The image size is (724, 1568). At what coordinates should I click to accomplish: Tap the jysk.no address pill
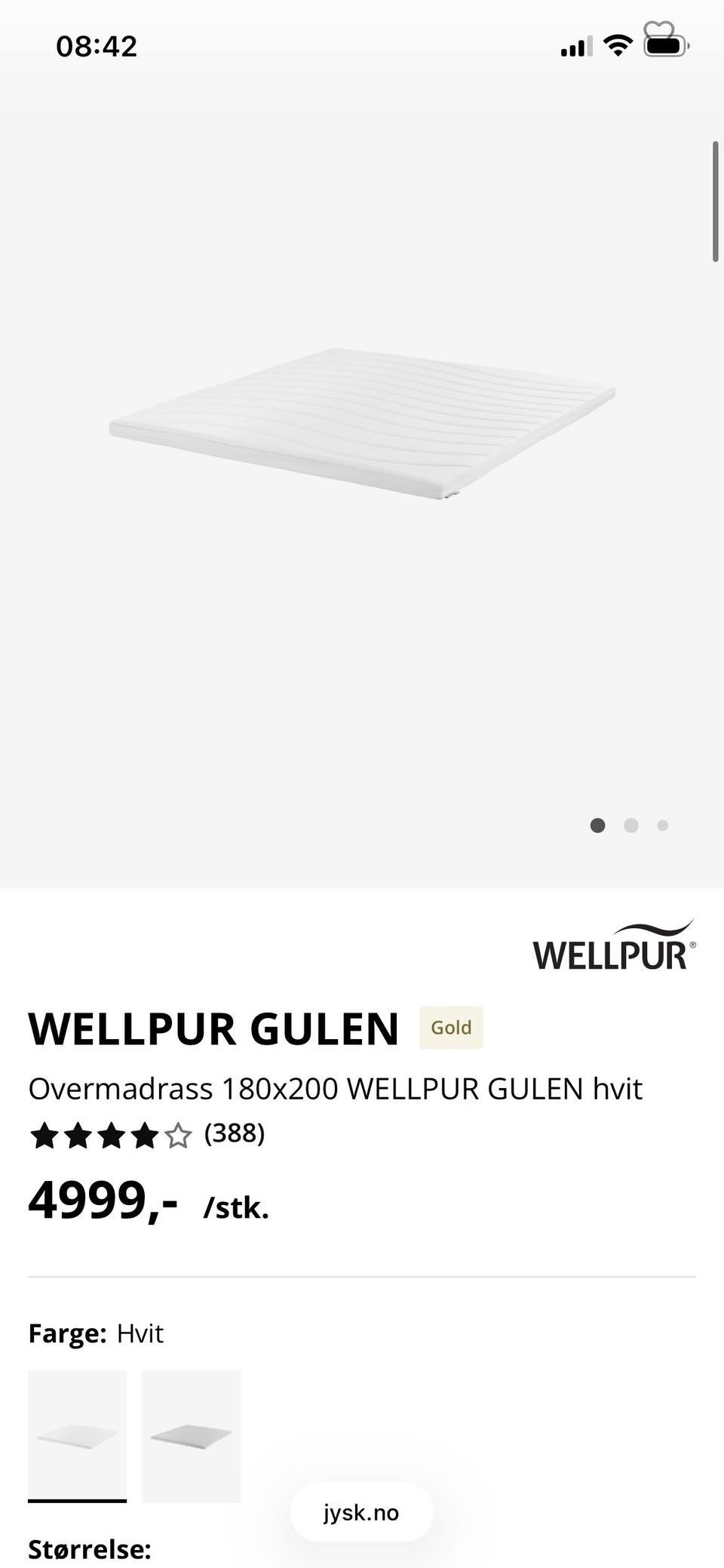[x=361, y=1512]
